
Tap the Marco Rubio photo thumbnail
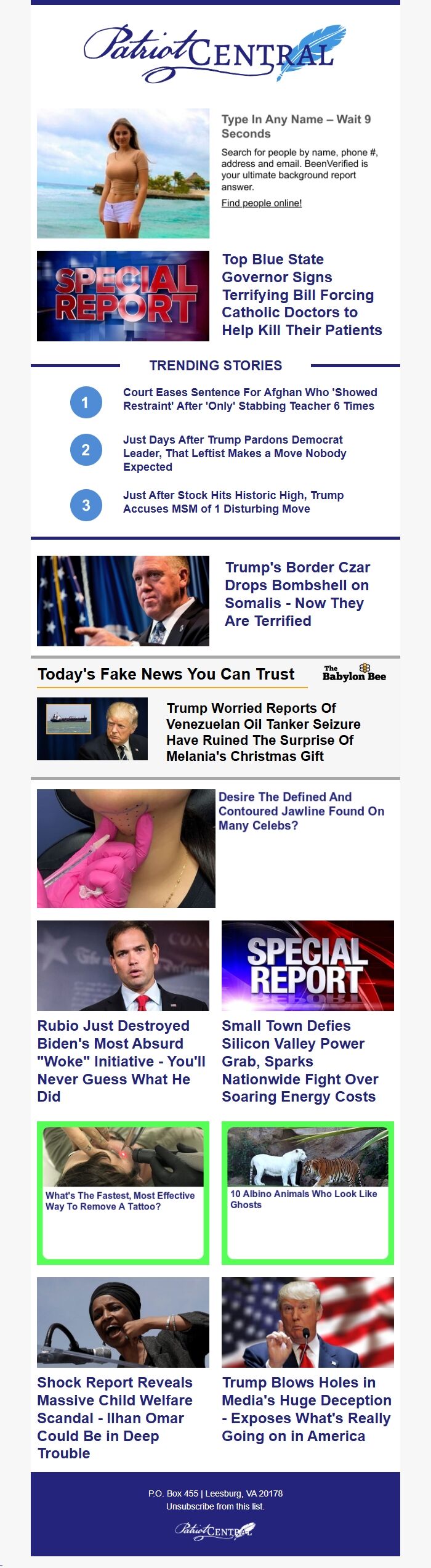123,965
